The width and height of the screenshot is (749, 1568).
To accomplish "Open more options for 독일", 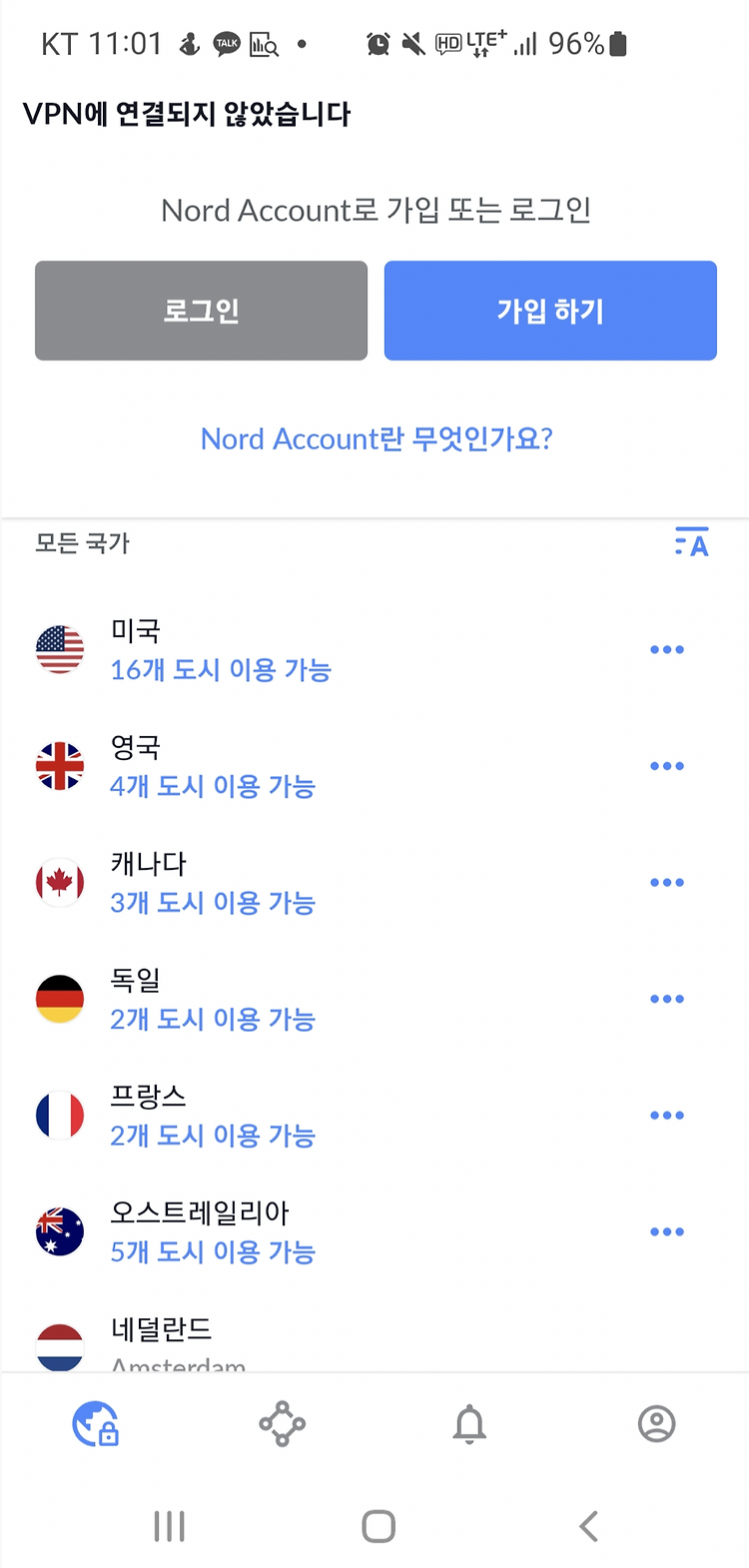I will pyautogui.click(x=667, y=999).
